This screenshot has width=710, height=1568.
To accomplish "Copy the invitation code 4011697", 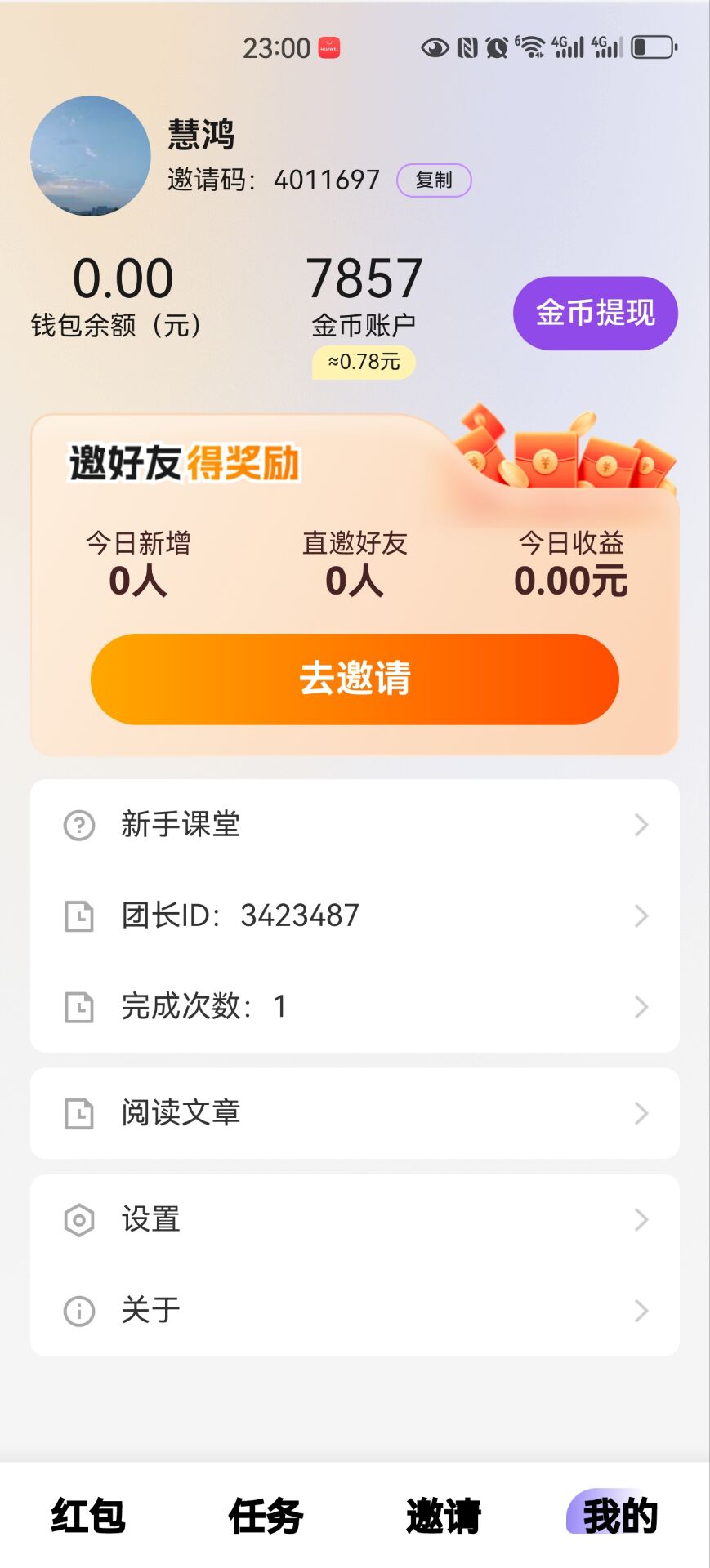I will [433, 180].
